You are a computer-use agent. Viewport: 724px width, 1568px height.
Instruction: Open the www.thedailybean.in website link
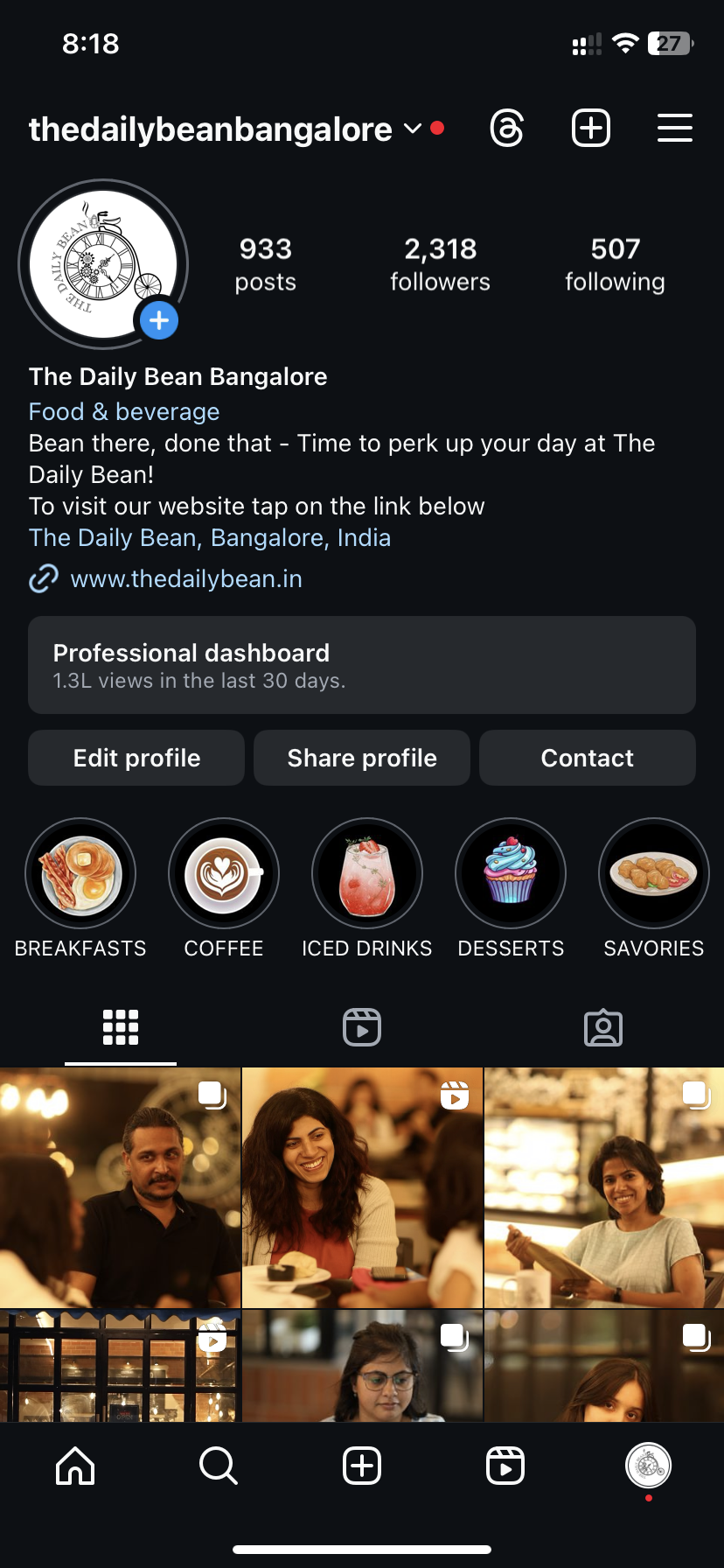click(x=185, y=579)
